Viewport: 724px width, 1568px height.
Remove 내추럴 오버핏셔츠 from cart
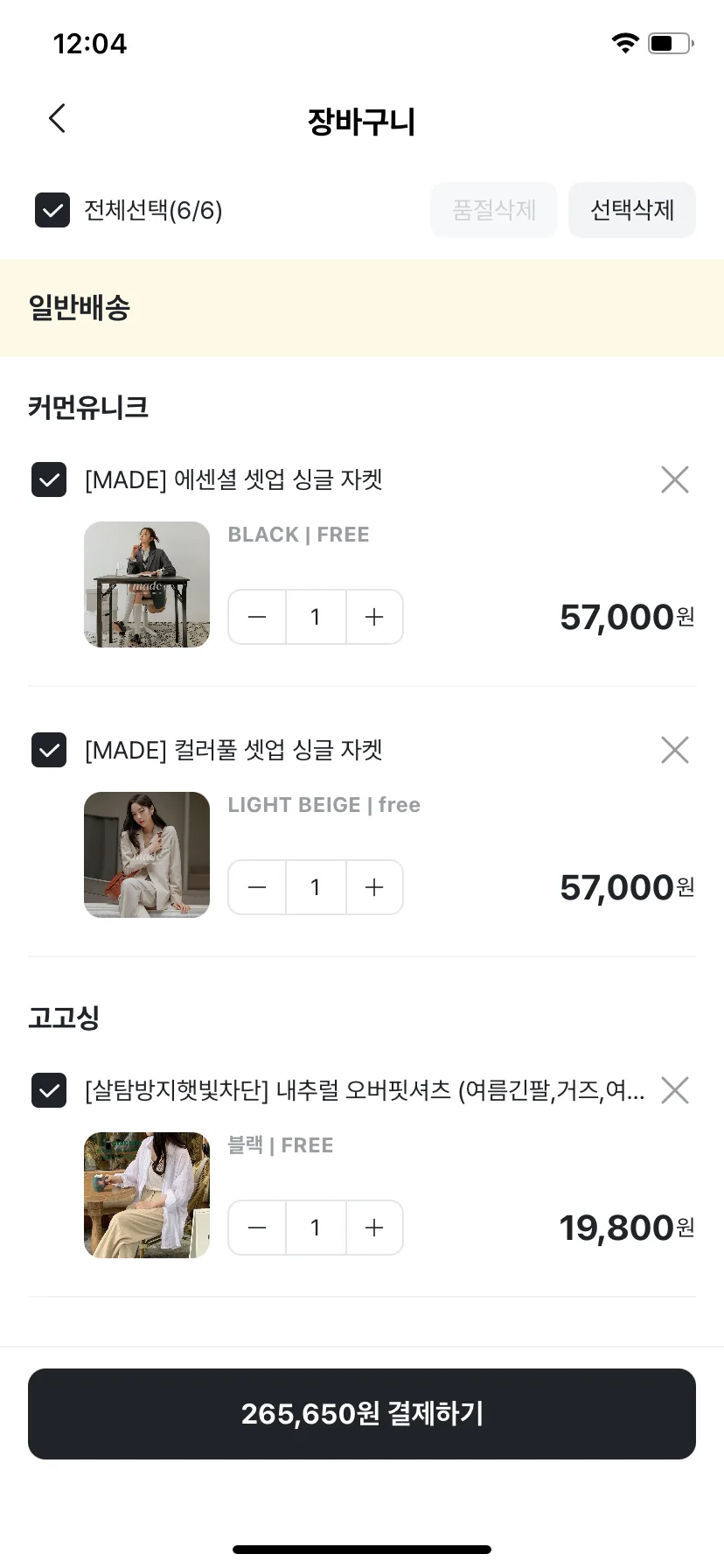click(674, 1090)
